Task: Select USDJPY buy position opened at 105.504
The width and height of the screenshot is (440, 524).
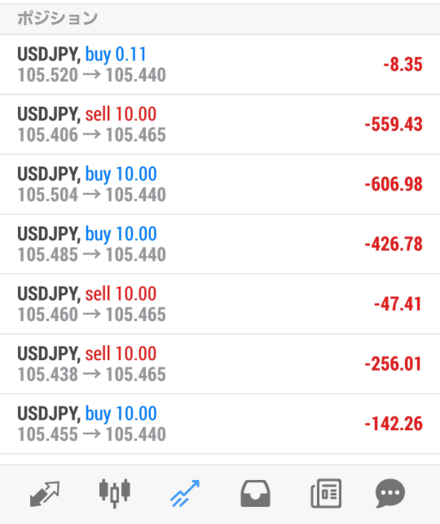Action: coord(220,184)
